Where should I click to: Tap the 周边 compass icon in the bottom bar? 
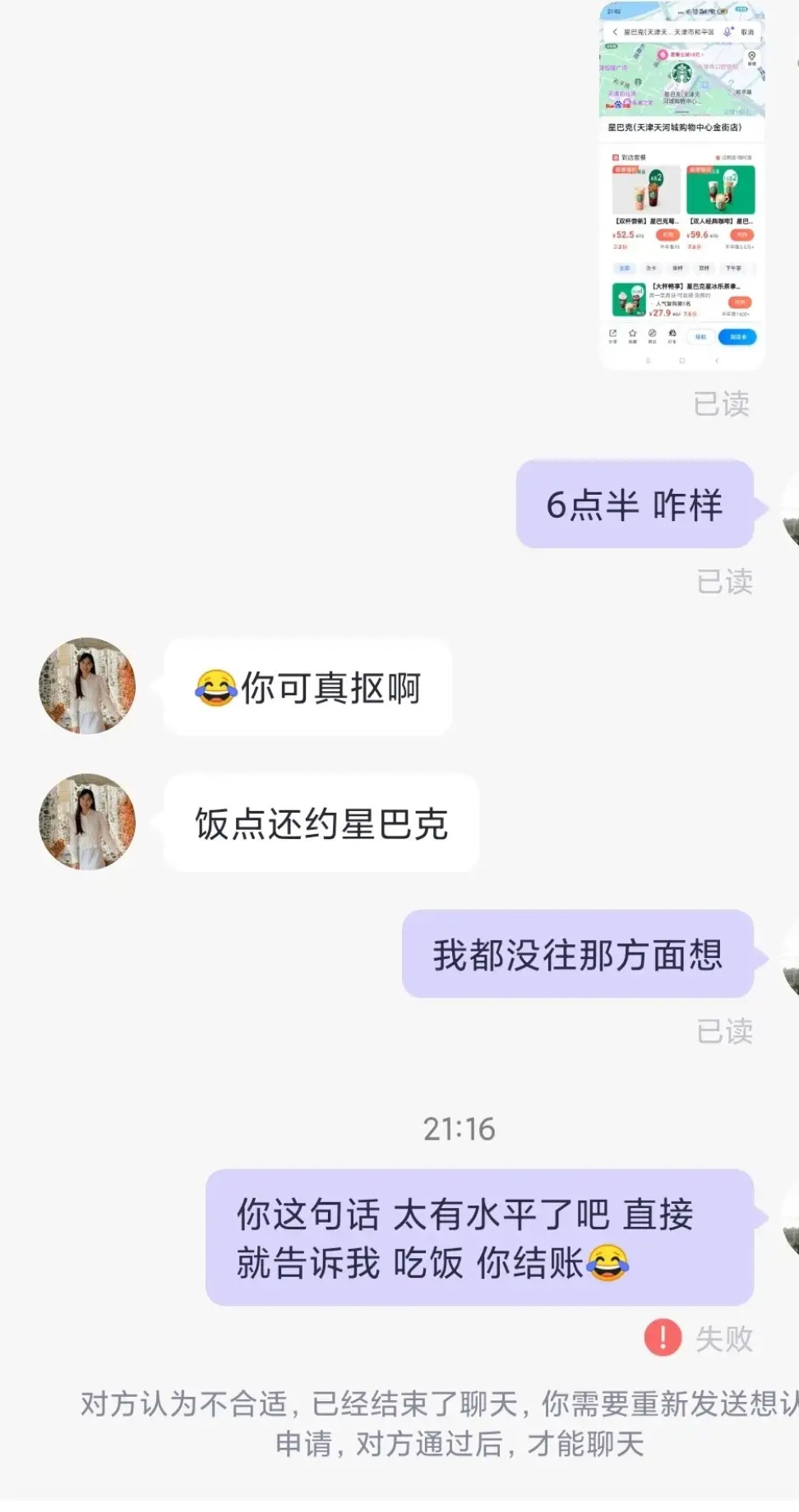tap(652, 333)
